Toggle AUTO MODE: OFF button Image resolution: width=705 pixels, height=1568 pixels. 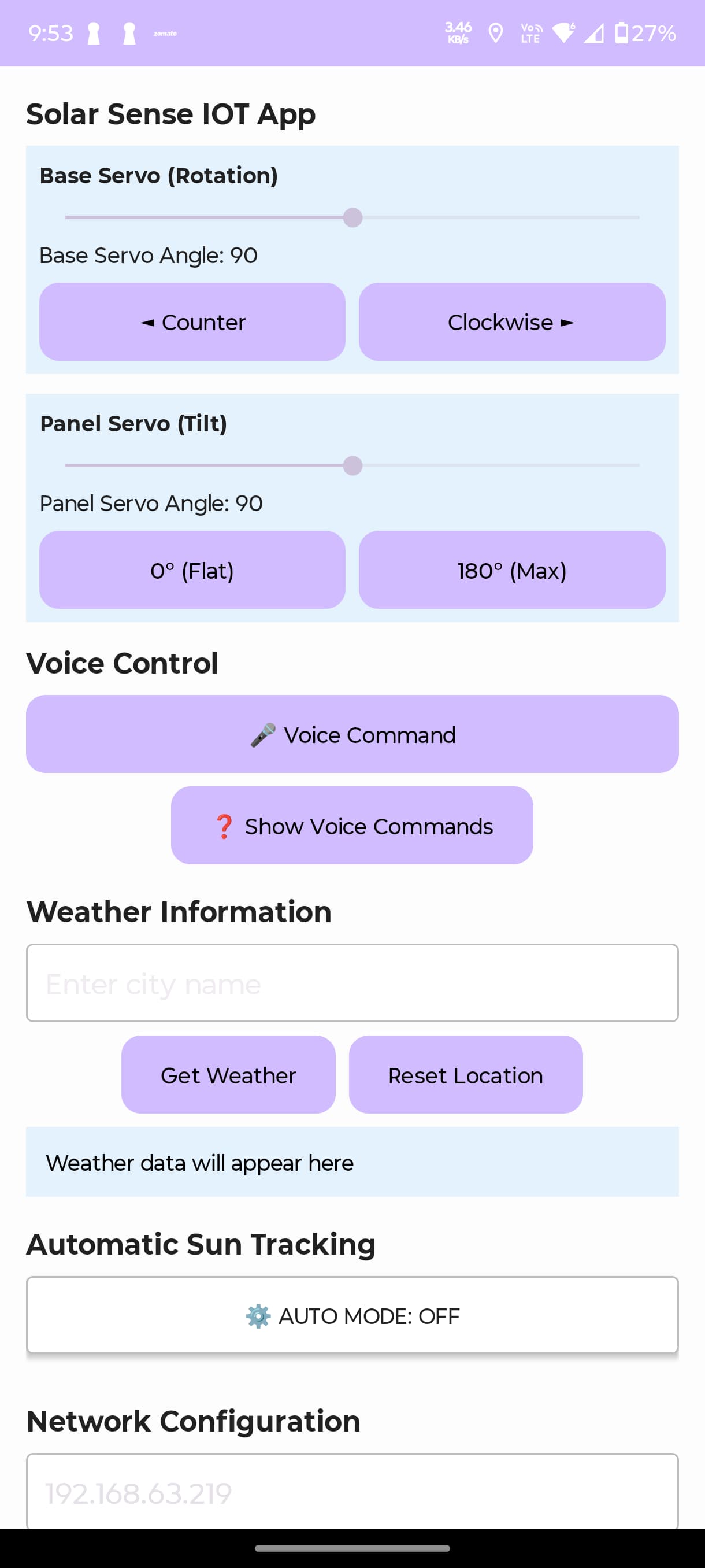352,1315
